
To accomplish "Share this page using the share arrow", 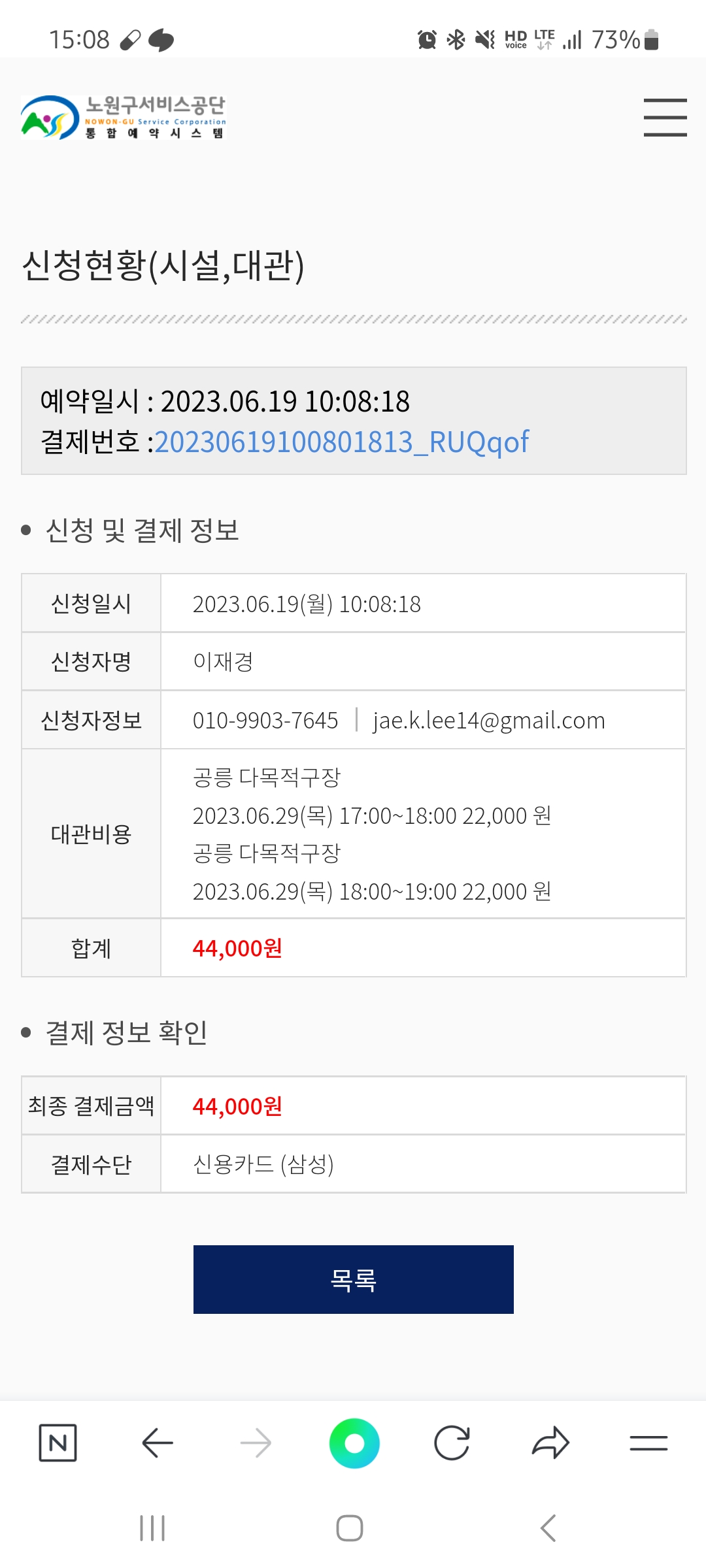I will pyautogui.click(x=550, y=1443).
